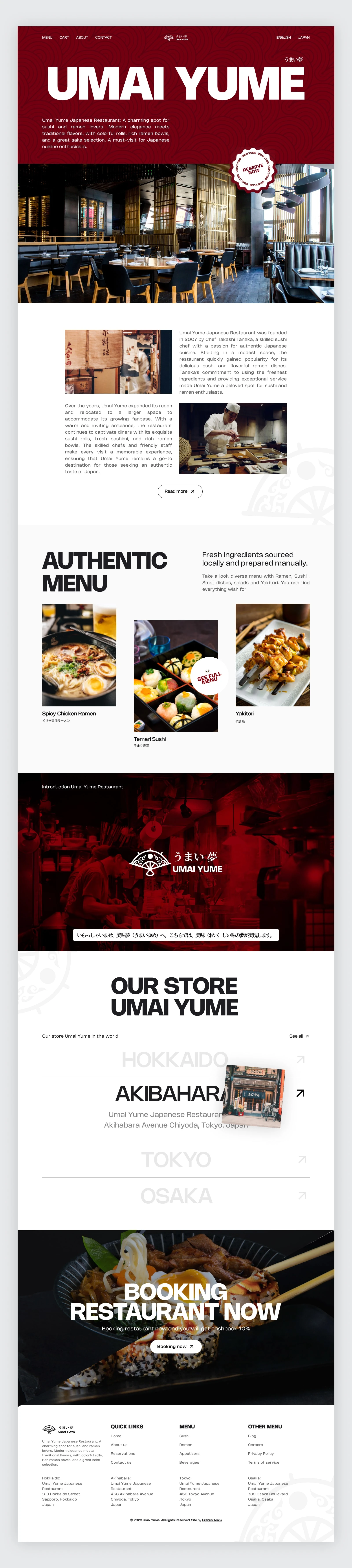Screen dimensions: 352x1568
Task: Open Reservations in footer quick links
Action: click(x=123, y=1453)
